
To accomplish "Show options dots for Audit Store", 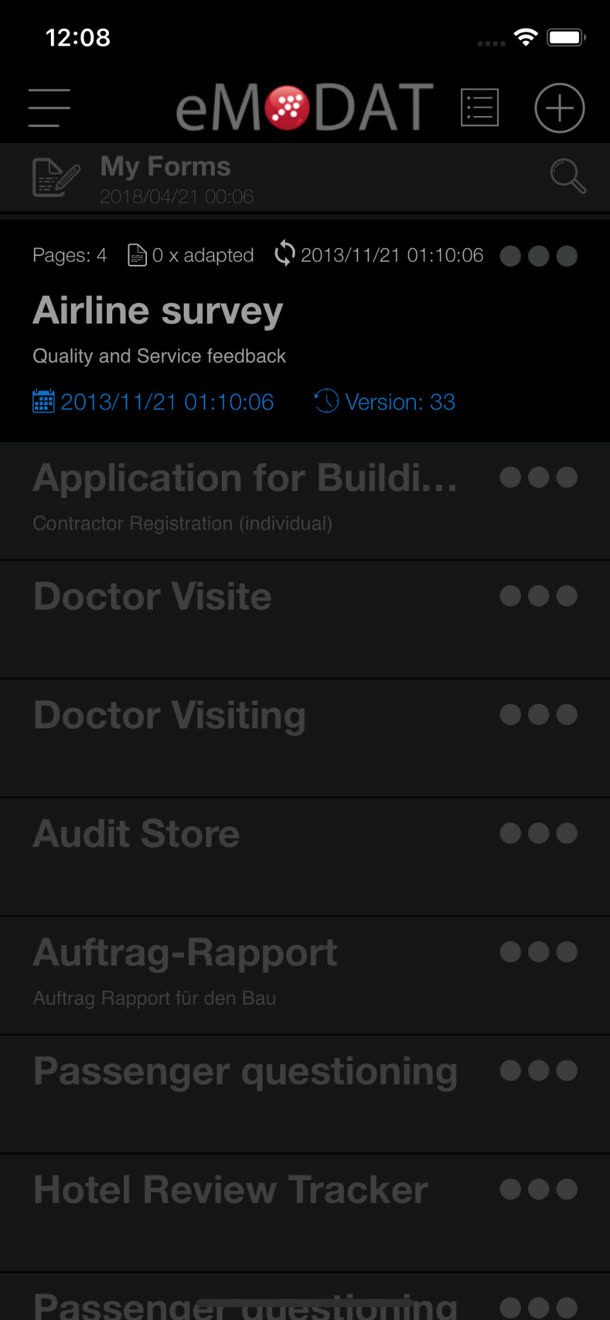I will tap(539, 833).
